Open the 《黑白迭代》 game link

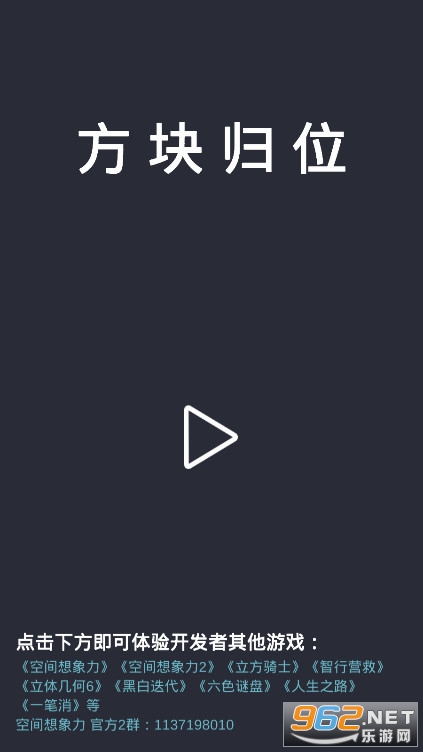click(151, 686)
